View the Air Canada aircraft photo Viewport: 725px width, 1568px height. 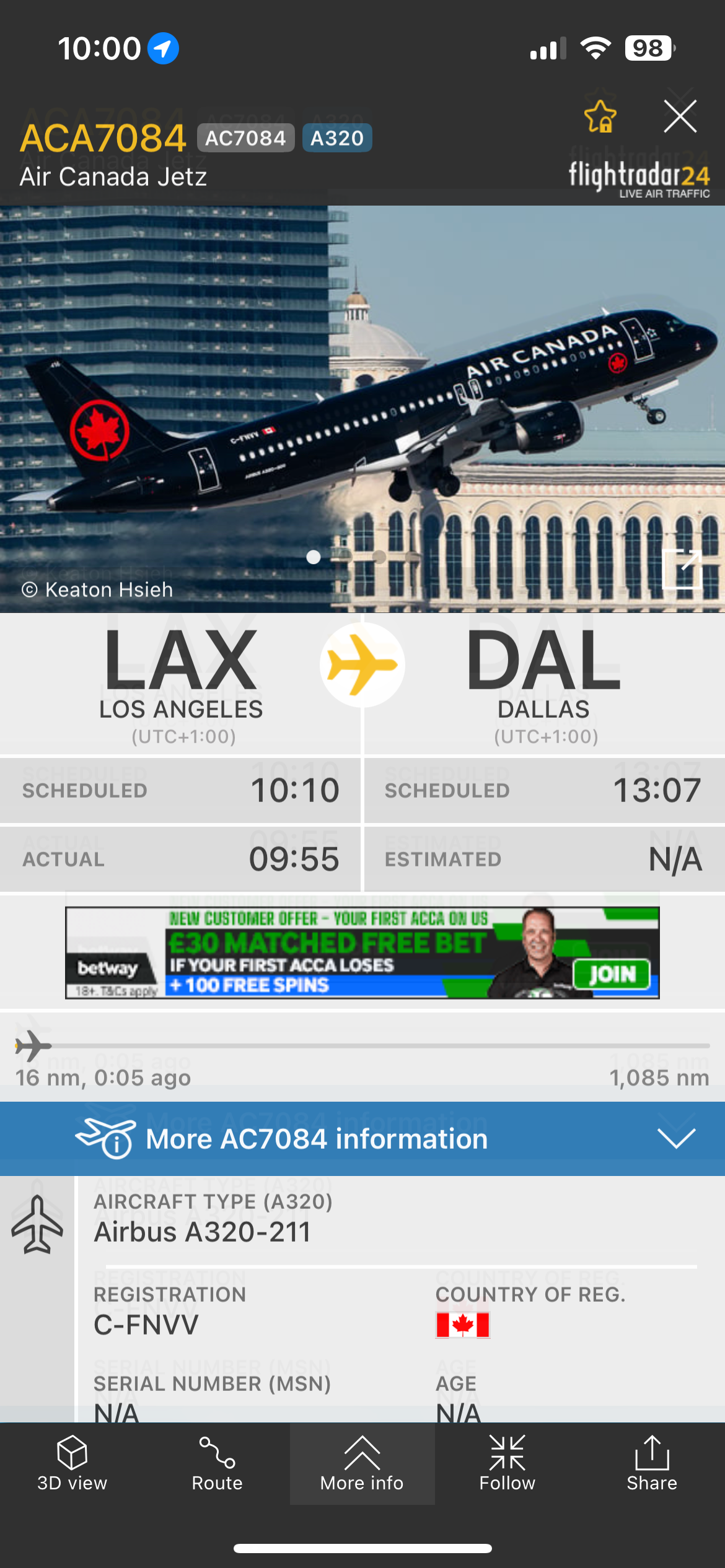(362, 409)
